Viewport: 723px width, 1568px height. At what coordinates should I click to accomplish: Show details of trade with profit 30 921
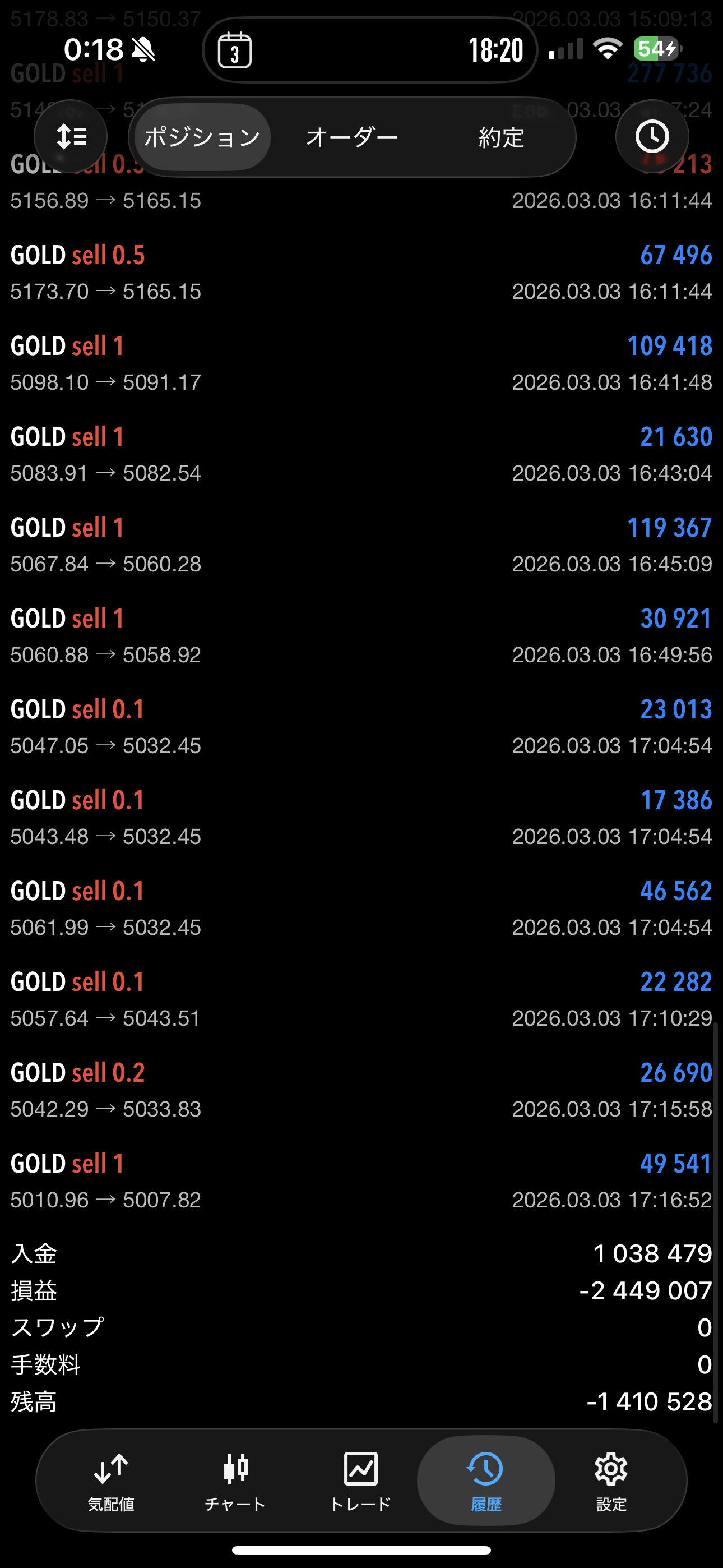point(361,635)
